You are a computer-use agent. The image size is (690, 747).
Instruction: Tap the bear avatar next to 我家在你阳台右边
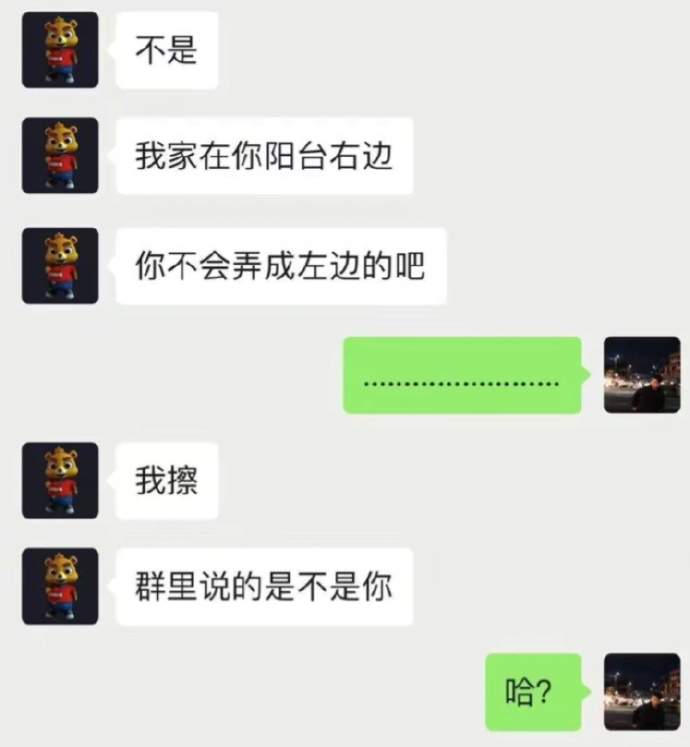click(60, 156)
